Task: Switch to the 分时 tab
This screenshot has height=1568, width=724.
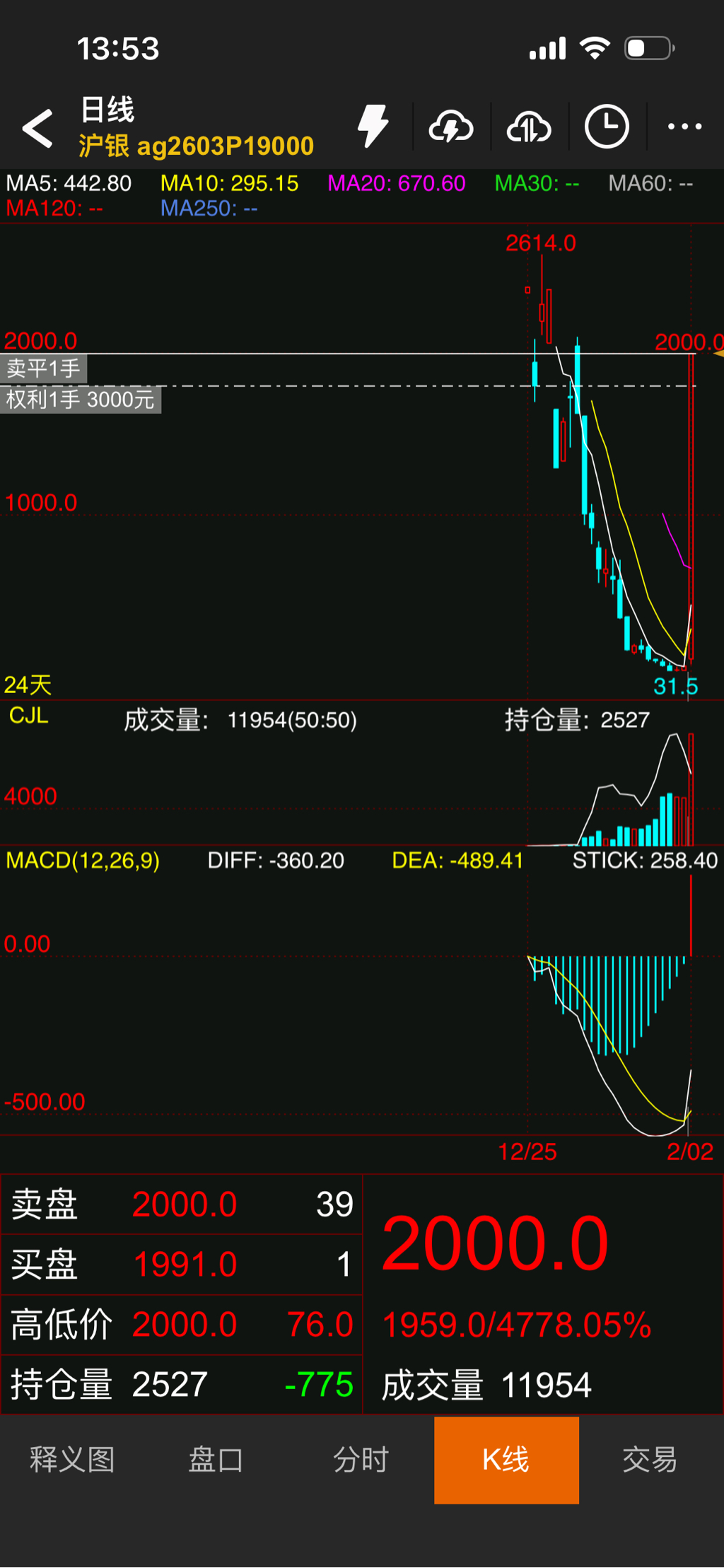Action: click(361, 1459)
